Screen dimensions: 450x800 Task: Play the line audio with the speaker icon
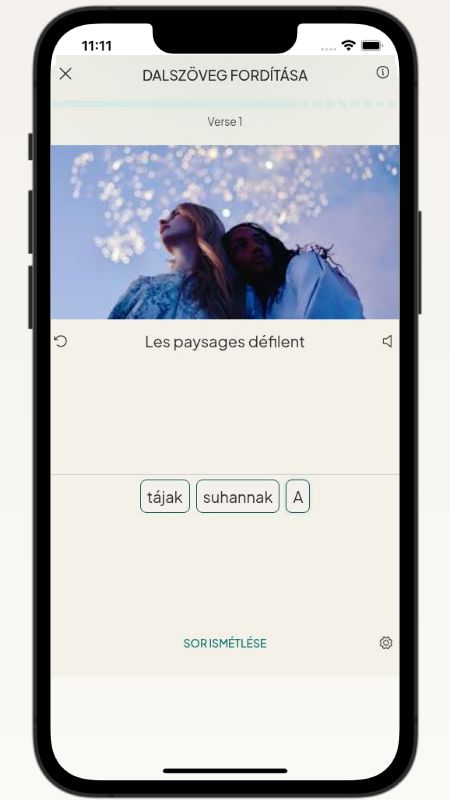[x=388, y=341]
